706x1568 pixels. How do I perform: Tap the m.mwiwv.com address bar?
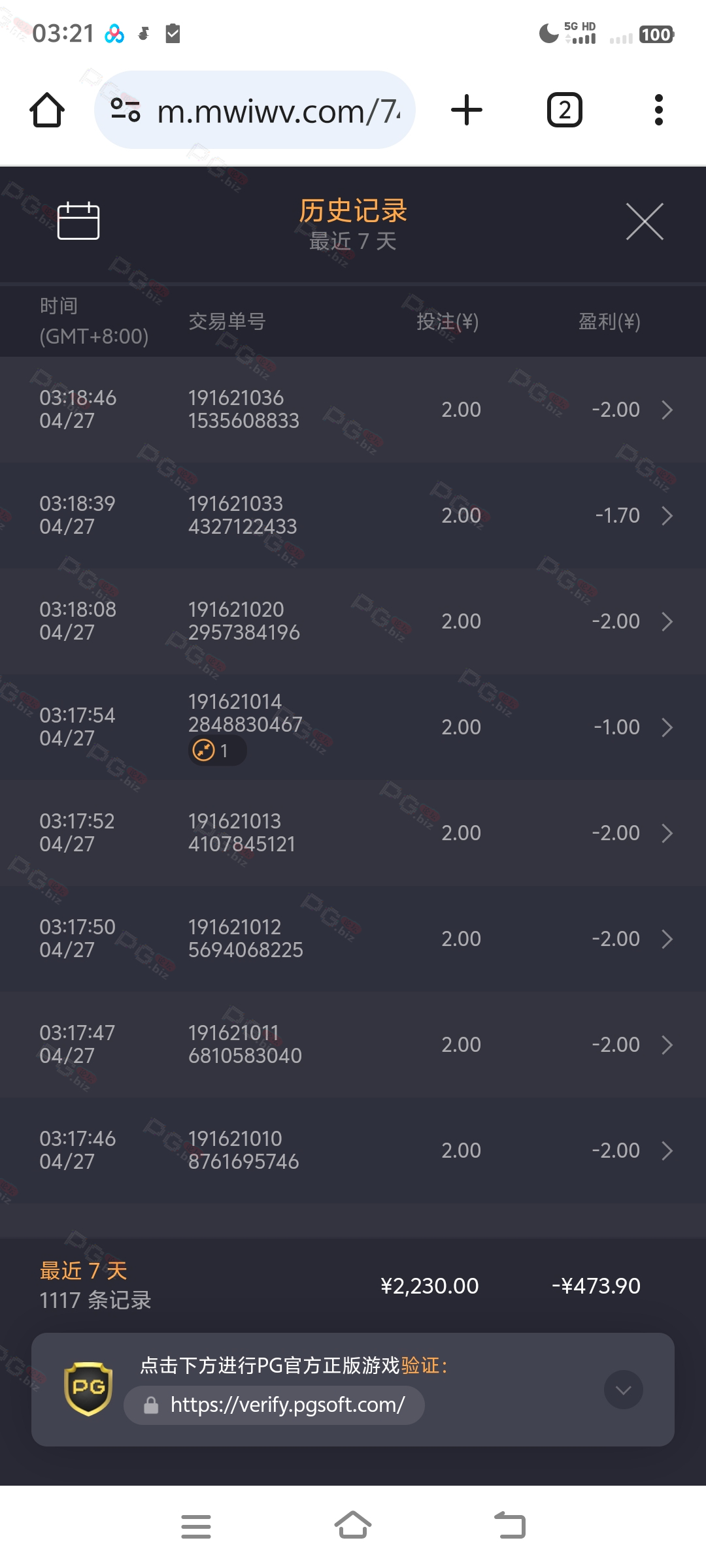tap(255, 110)
